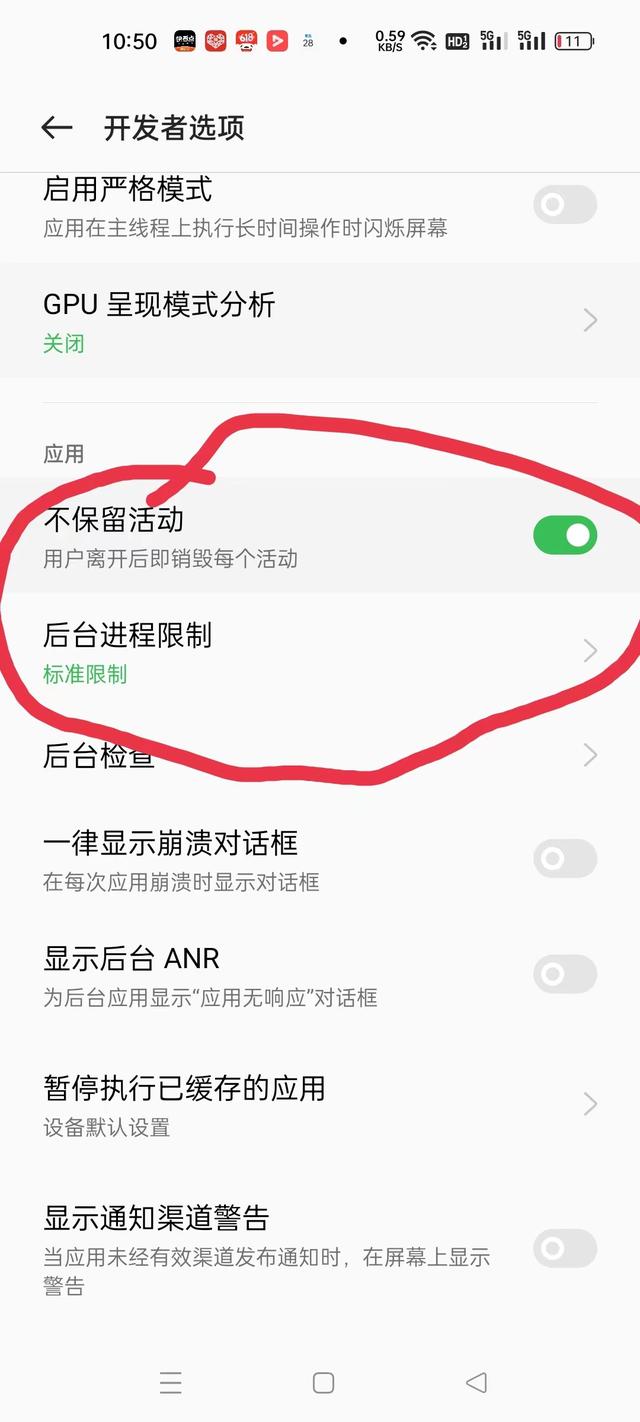Go back from 开发者选项
The width and height of the screenshot is (640, 1422).
[x=57, y=128]
